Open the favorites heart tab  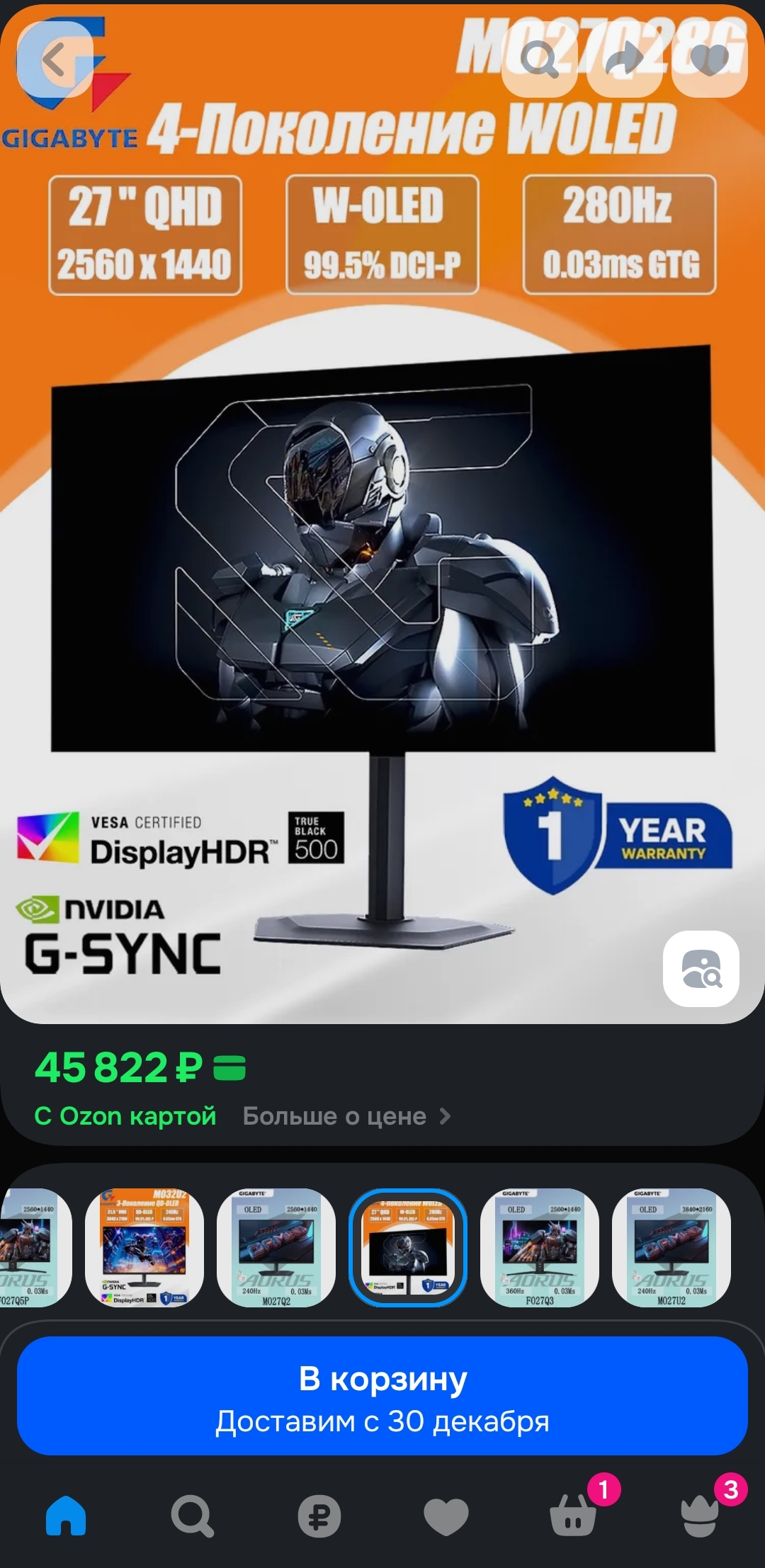pos(446,1516)
